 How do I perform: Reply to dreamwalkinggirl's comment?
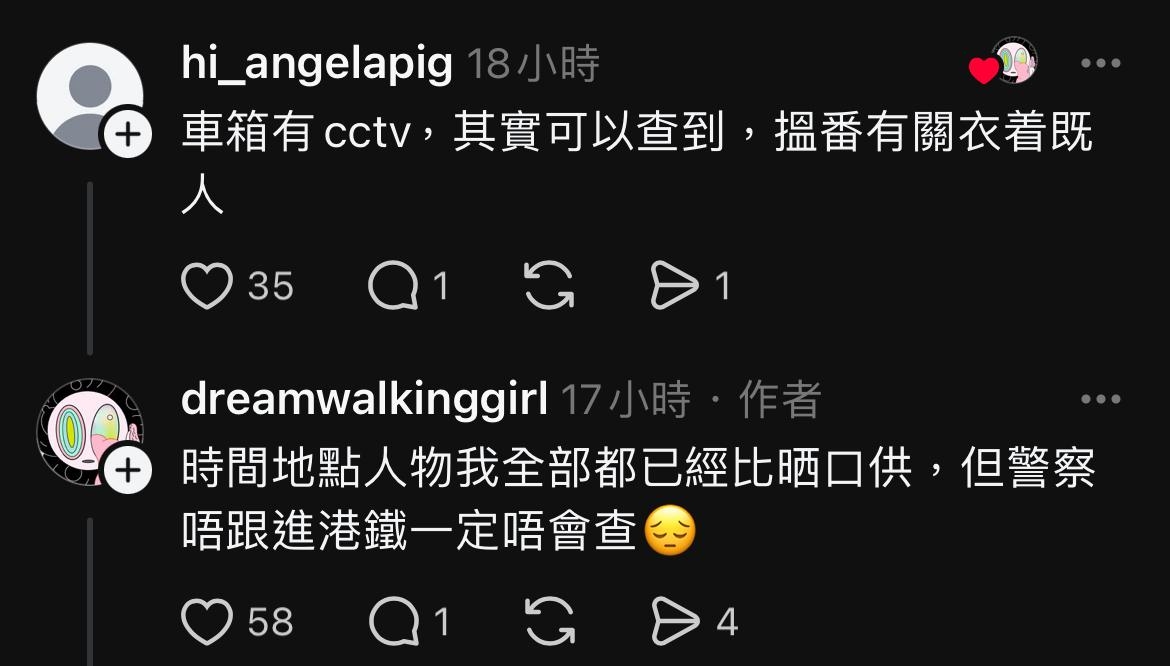pos(392,621)
